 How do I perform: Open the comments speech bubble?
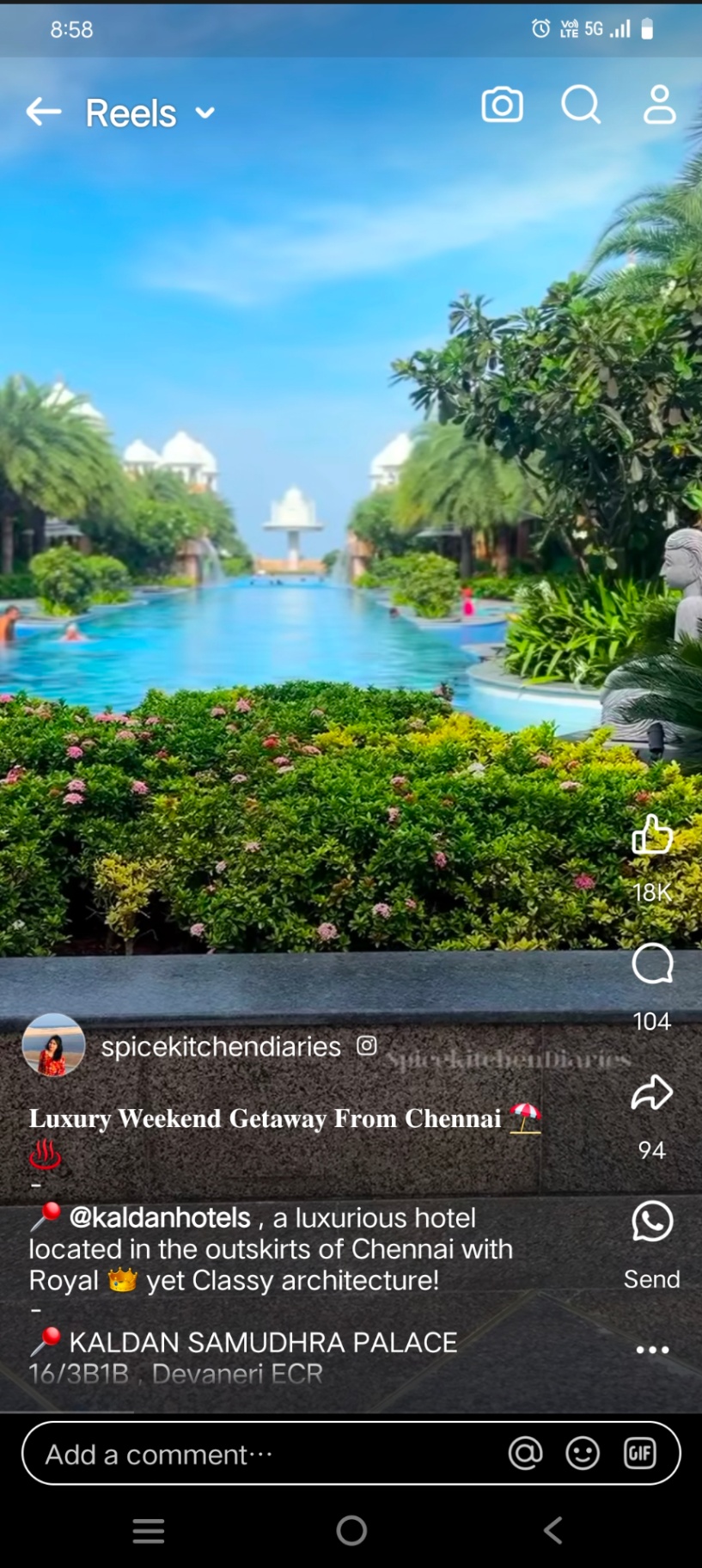[652, 964]
